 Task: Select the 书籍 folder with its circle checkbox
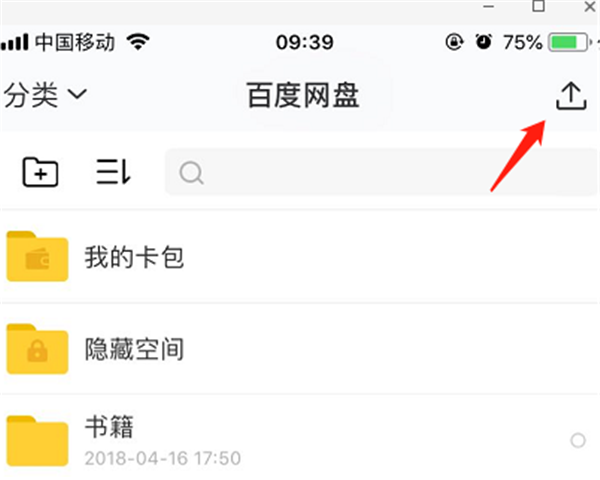click(577, 440)
